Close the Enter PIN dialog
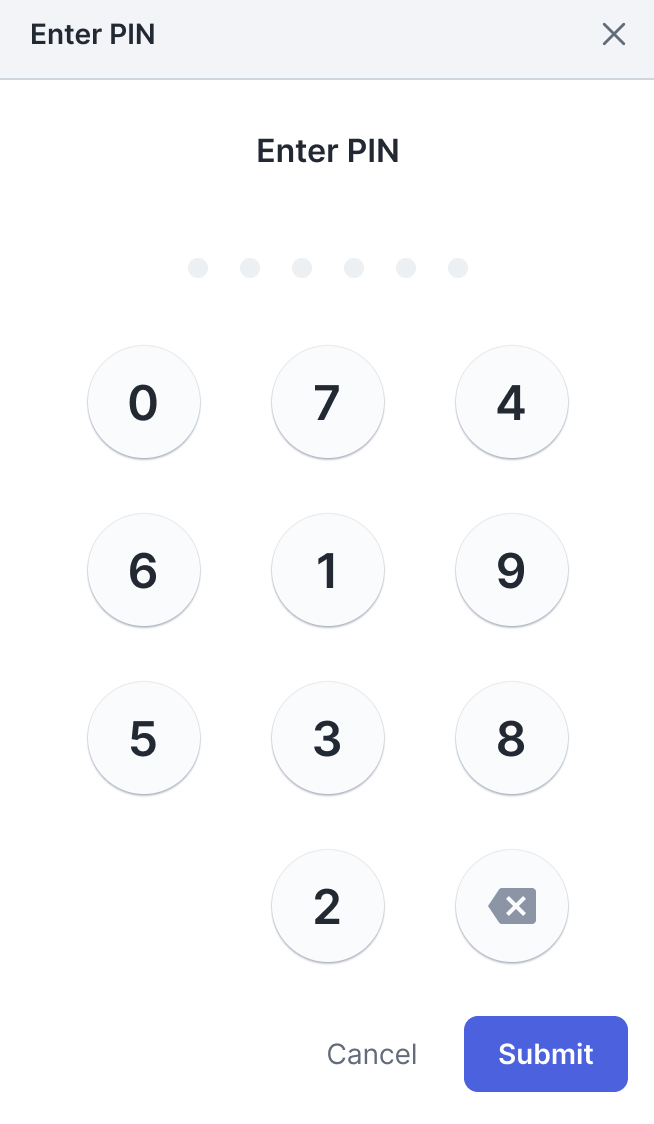This screenshot has height=1124, width=654. coord(613,35)
